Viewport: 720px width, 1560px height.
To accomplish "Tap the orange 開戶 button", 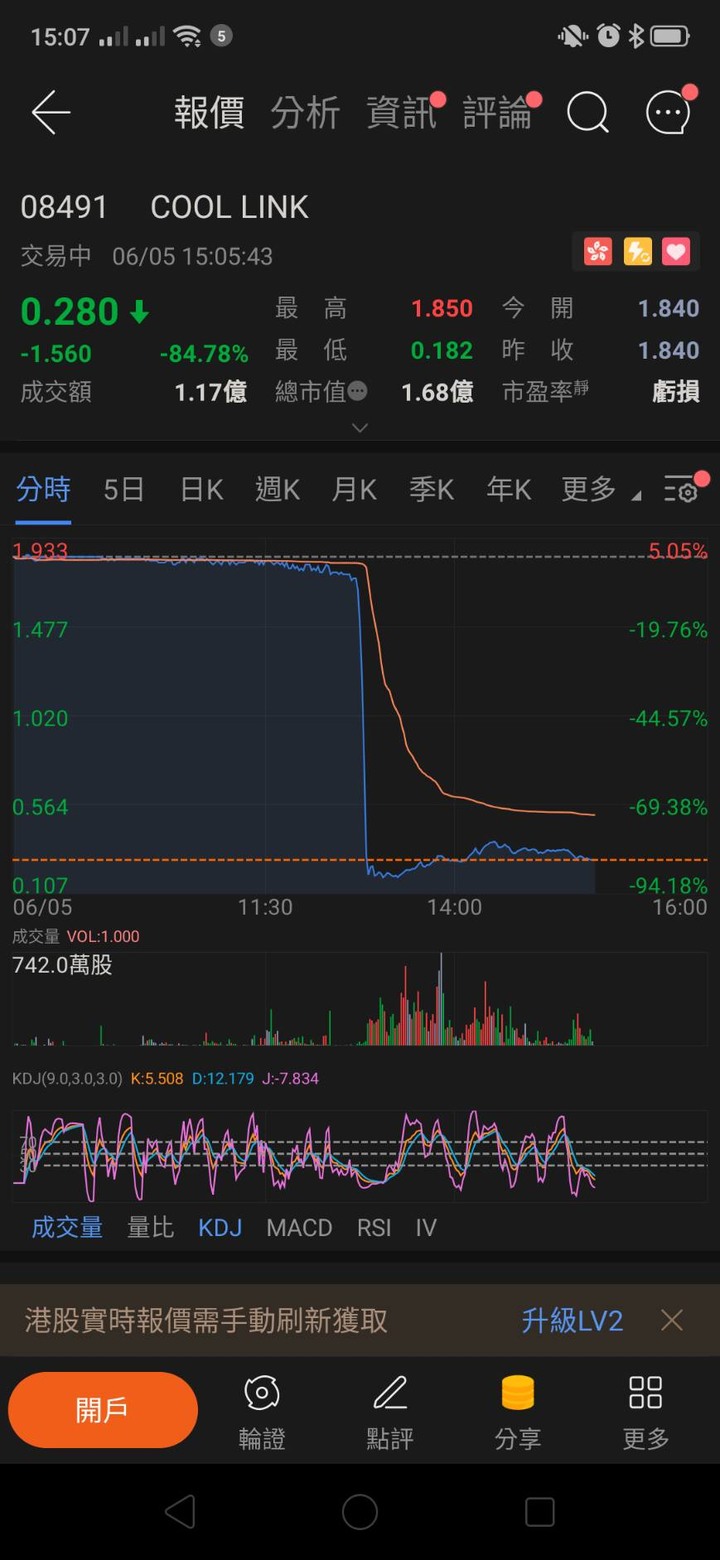I will [103, 1410].
